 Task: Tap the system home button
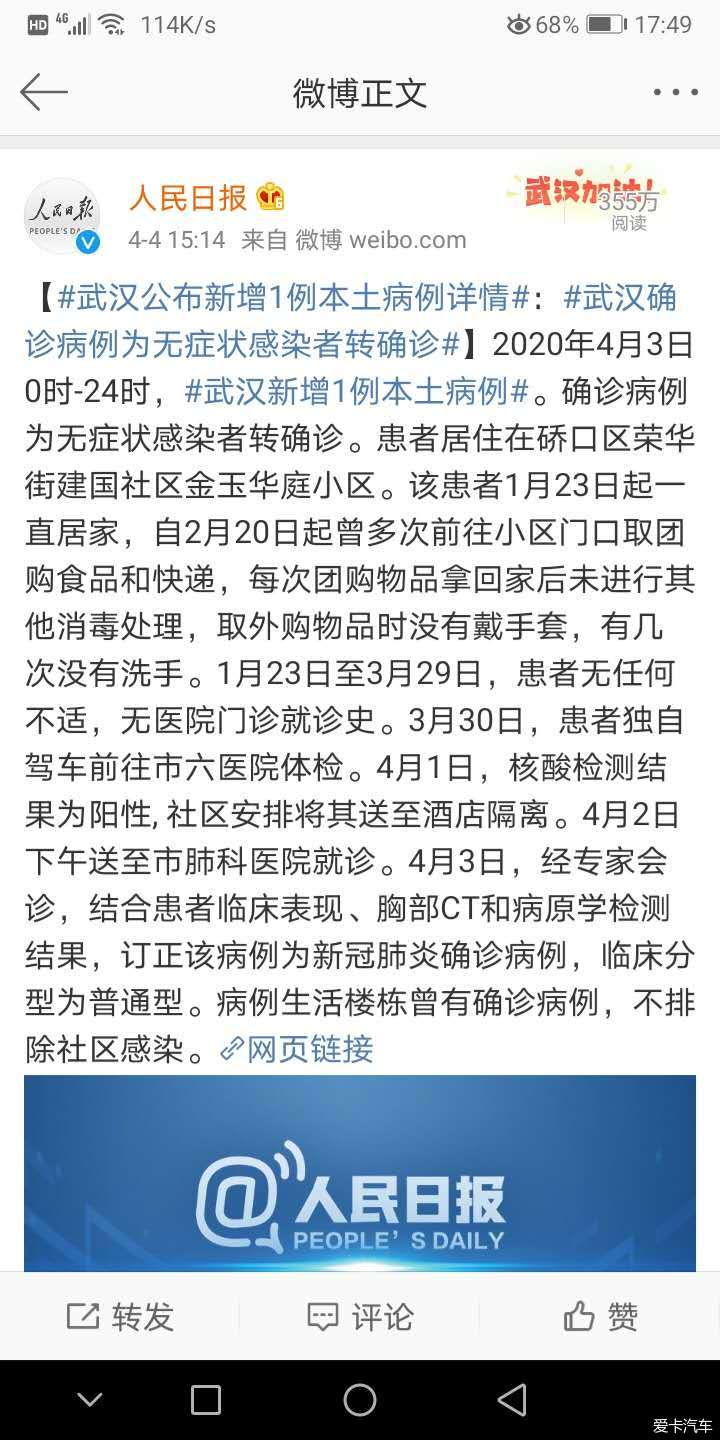coord(360,1399)
